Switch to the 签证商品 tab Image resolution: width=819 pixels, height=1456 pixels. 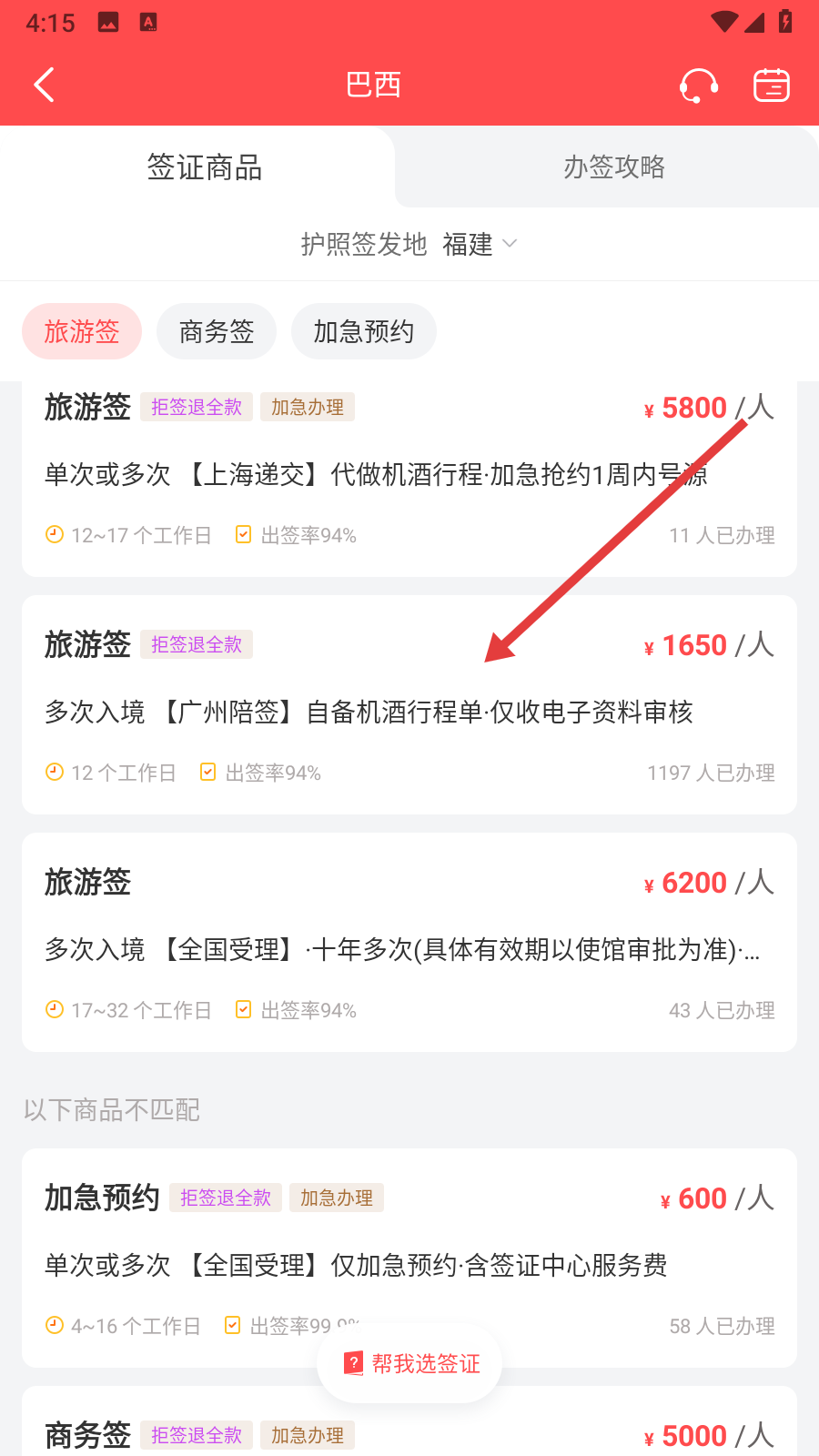(x=205, y=167)
